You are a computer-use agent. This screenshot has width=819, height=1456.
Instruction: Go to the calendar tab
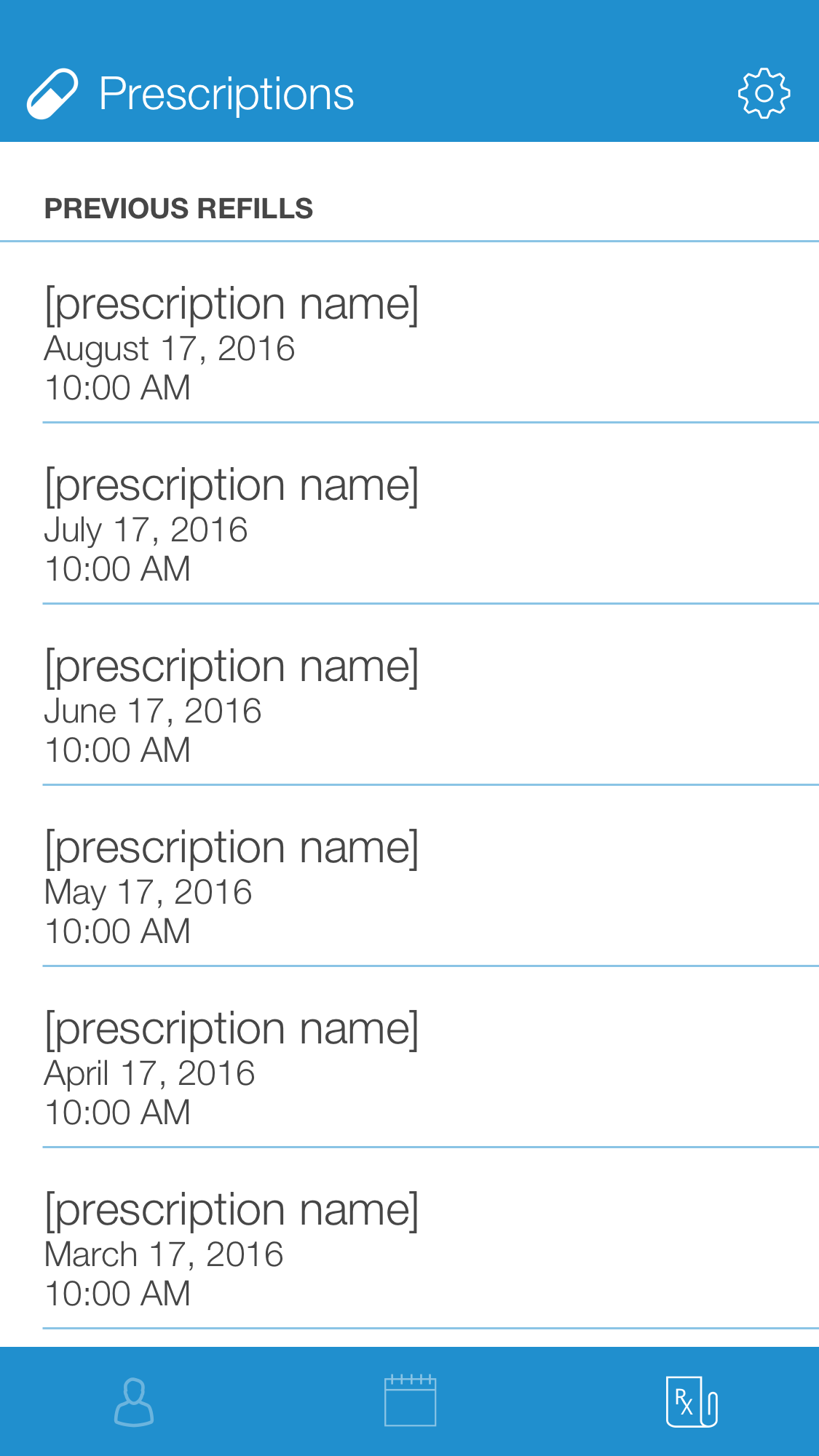410,1401
